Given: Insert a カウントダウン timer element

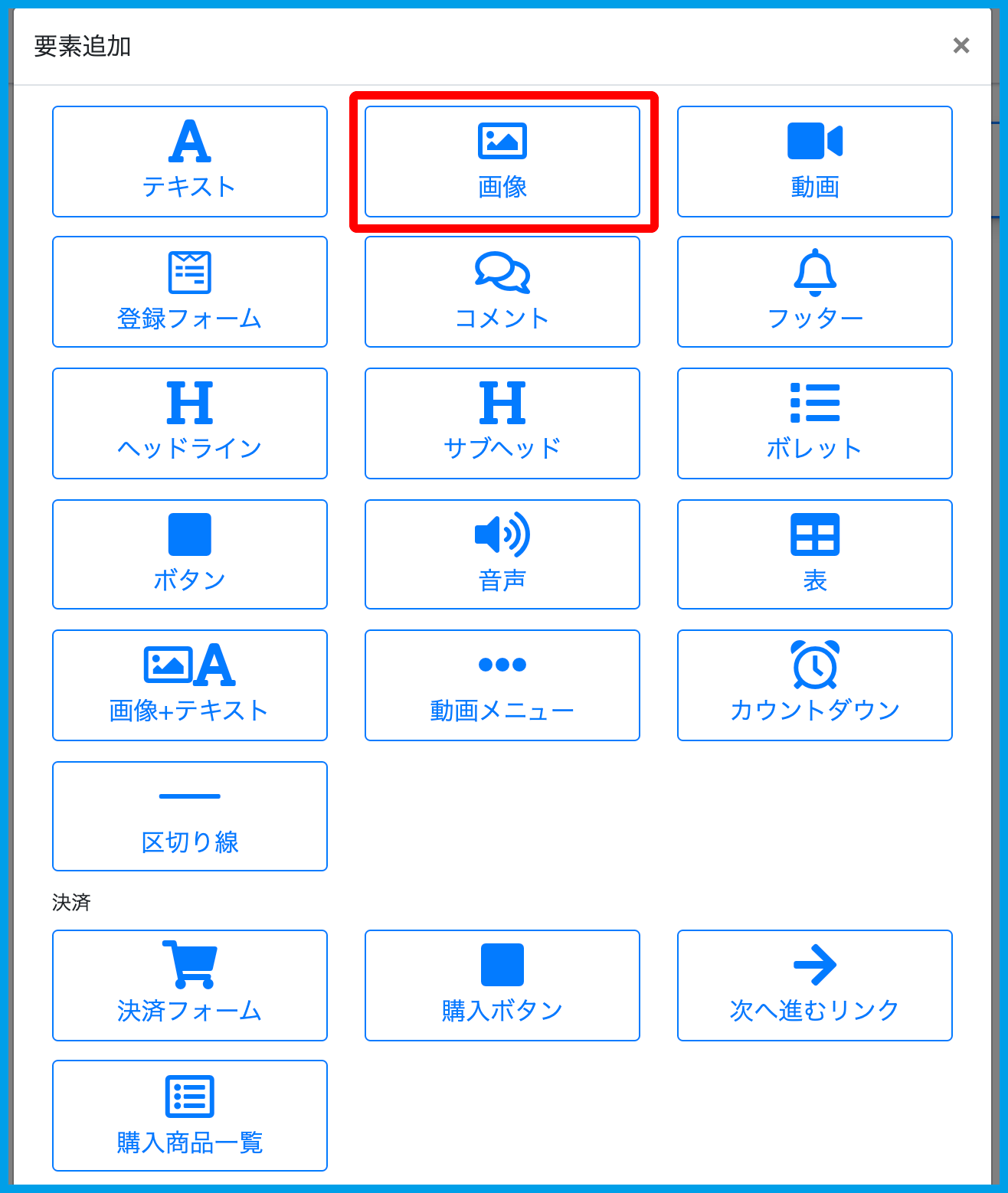Looking at the screenshot, I should click(814, 685).
